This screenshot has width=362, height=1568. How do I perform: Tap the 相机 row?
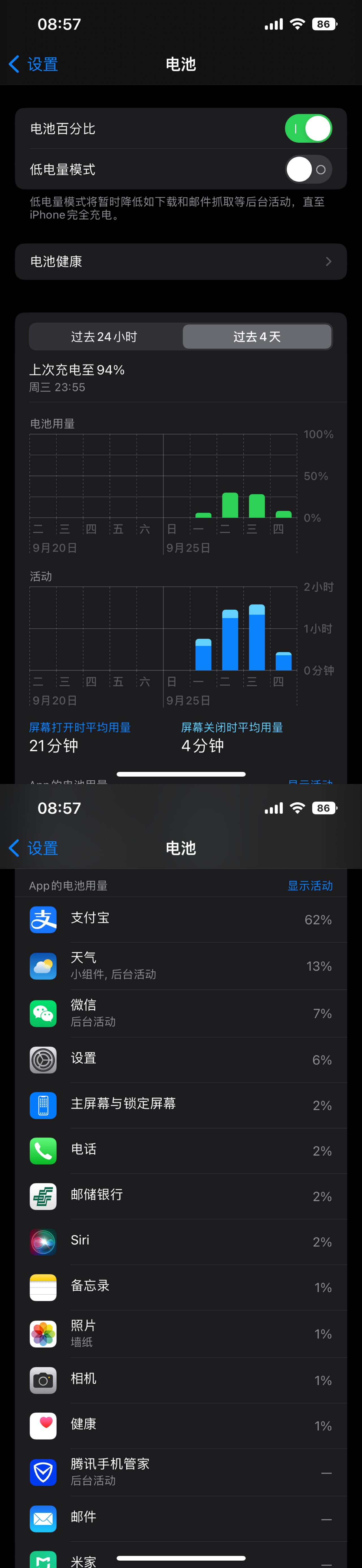pyautogui.click(x=181, y=1380)
